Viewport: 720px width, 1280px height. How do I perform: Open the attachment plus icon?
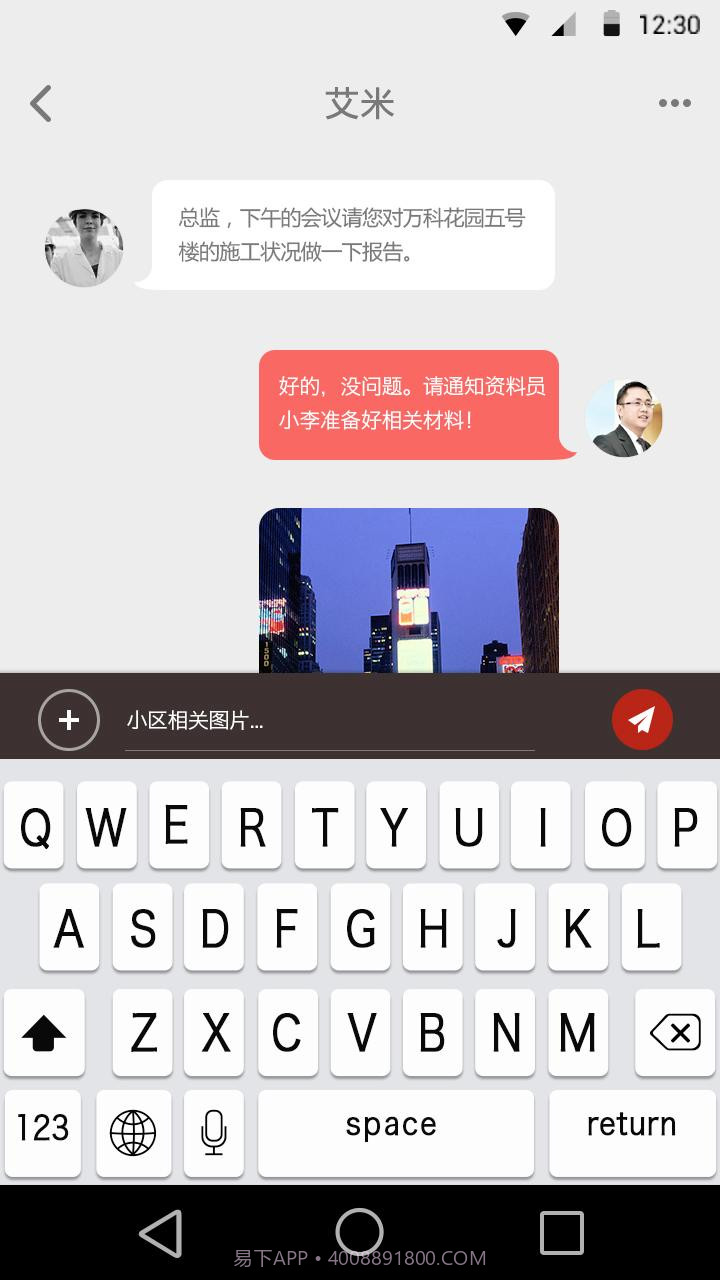tap(68, 719)
